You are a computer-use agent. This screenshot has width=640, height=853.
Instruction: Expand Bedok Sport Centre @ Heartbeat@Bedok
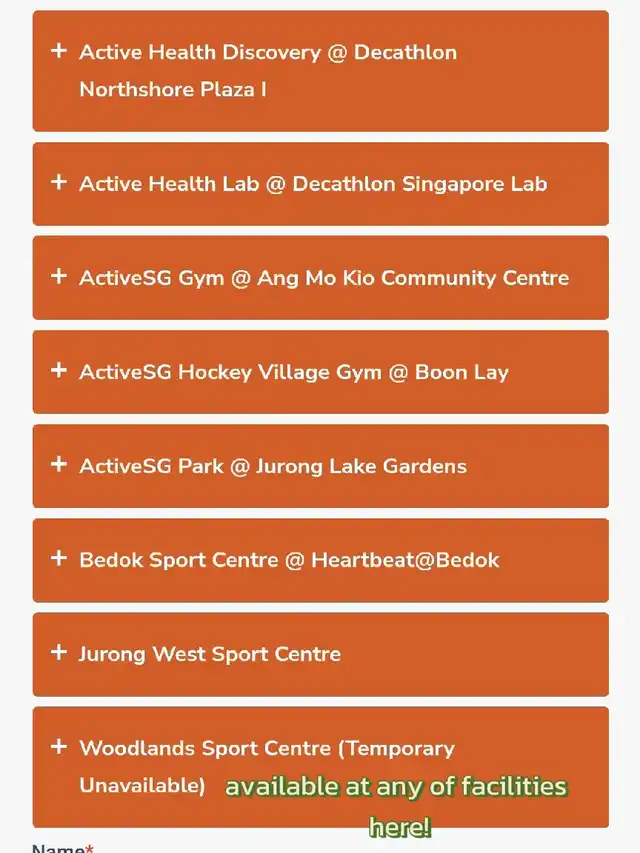tap(321, 560)
